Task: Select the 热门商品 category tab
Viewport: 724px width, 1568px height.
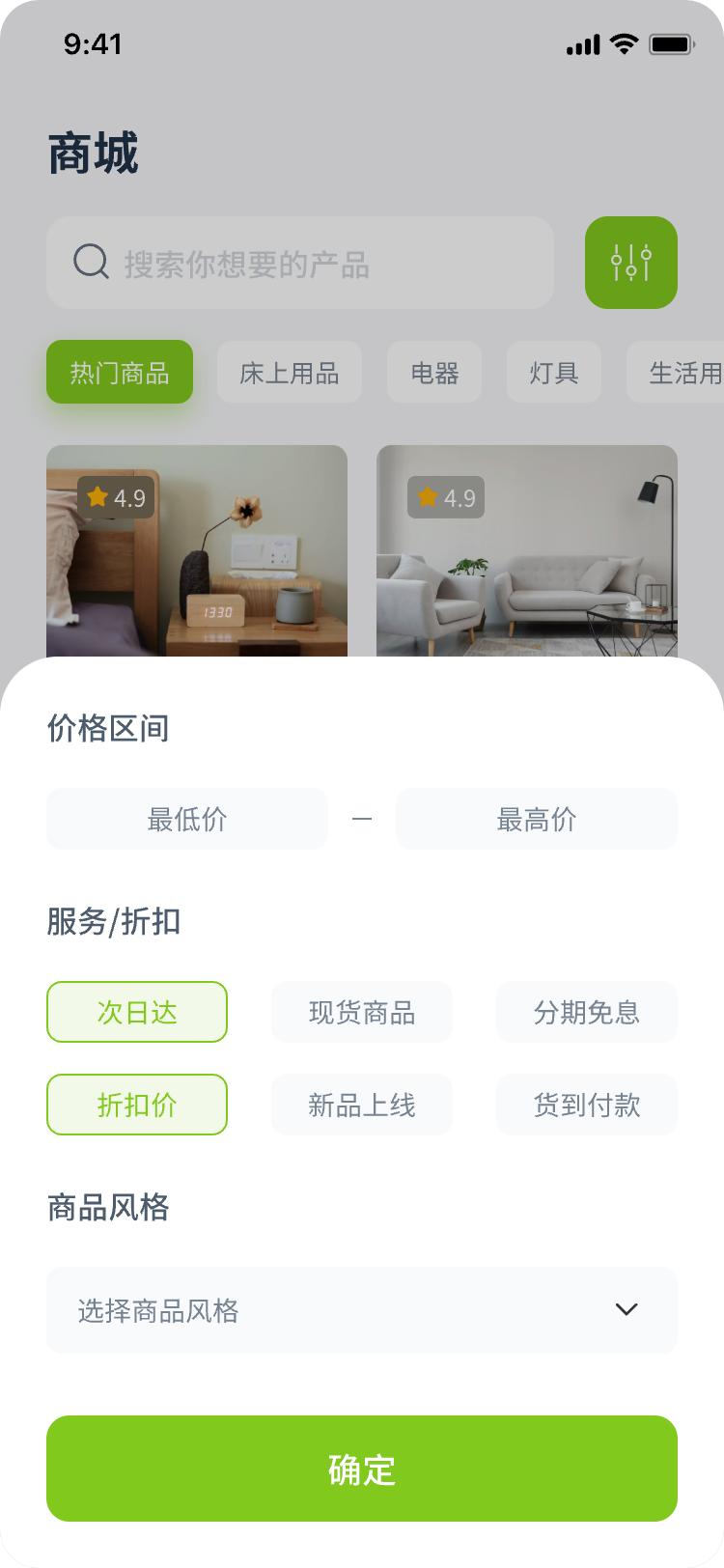Action: coord(120,373)
